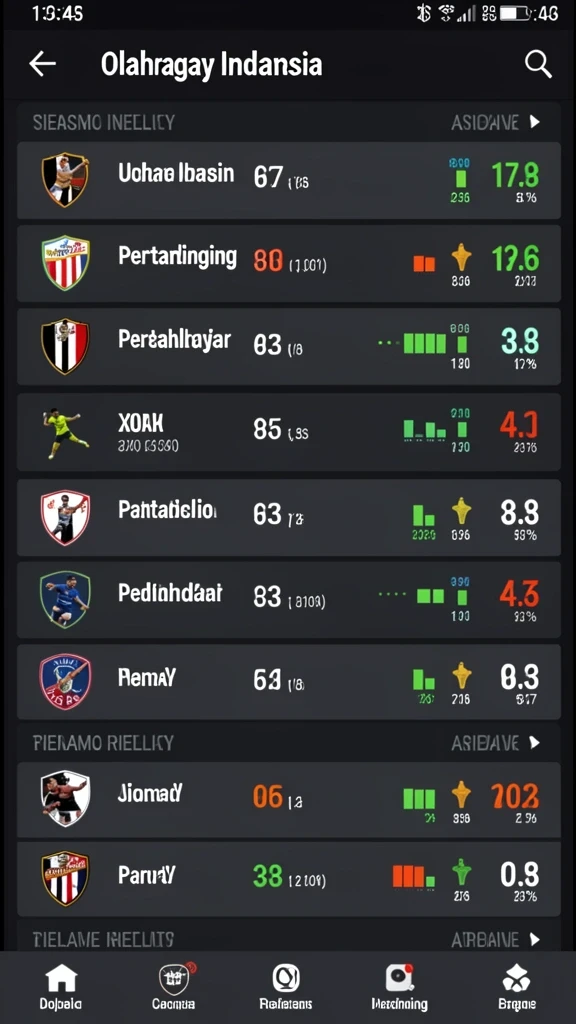This screenshot has height=1024, width=576.
Task: Switch to the Brgoae tab
Action: click(x=516, y=987)
